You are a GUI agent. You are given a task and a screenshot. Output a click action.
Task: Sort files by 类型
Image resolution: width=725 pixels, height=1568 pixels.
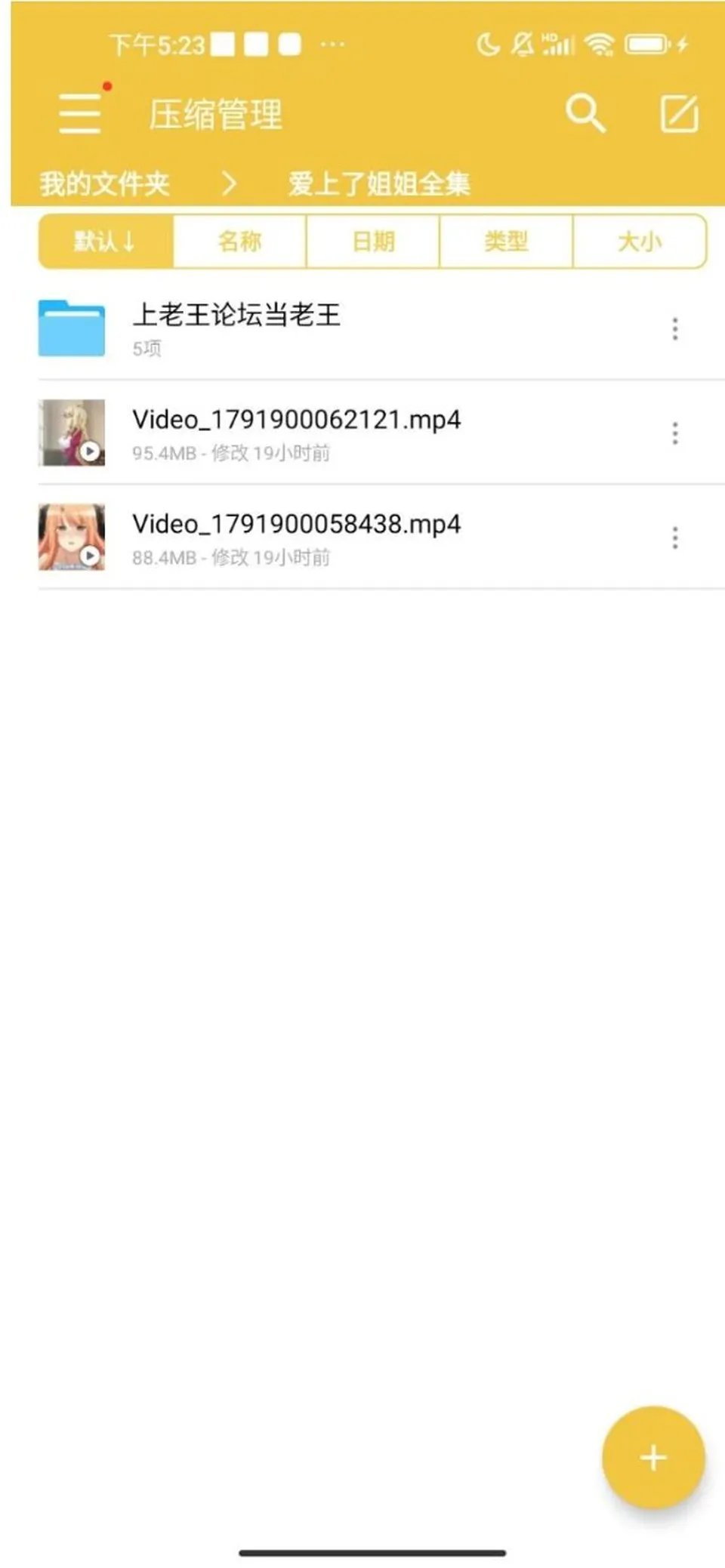tap(506, 242)
